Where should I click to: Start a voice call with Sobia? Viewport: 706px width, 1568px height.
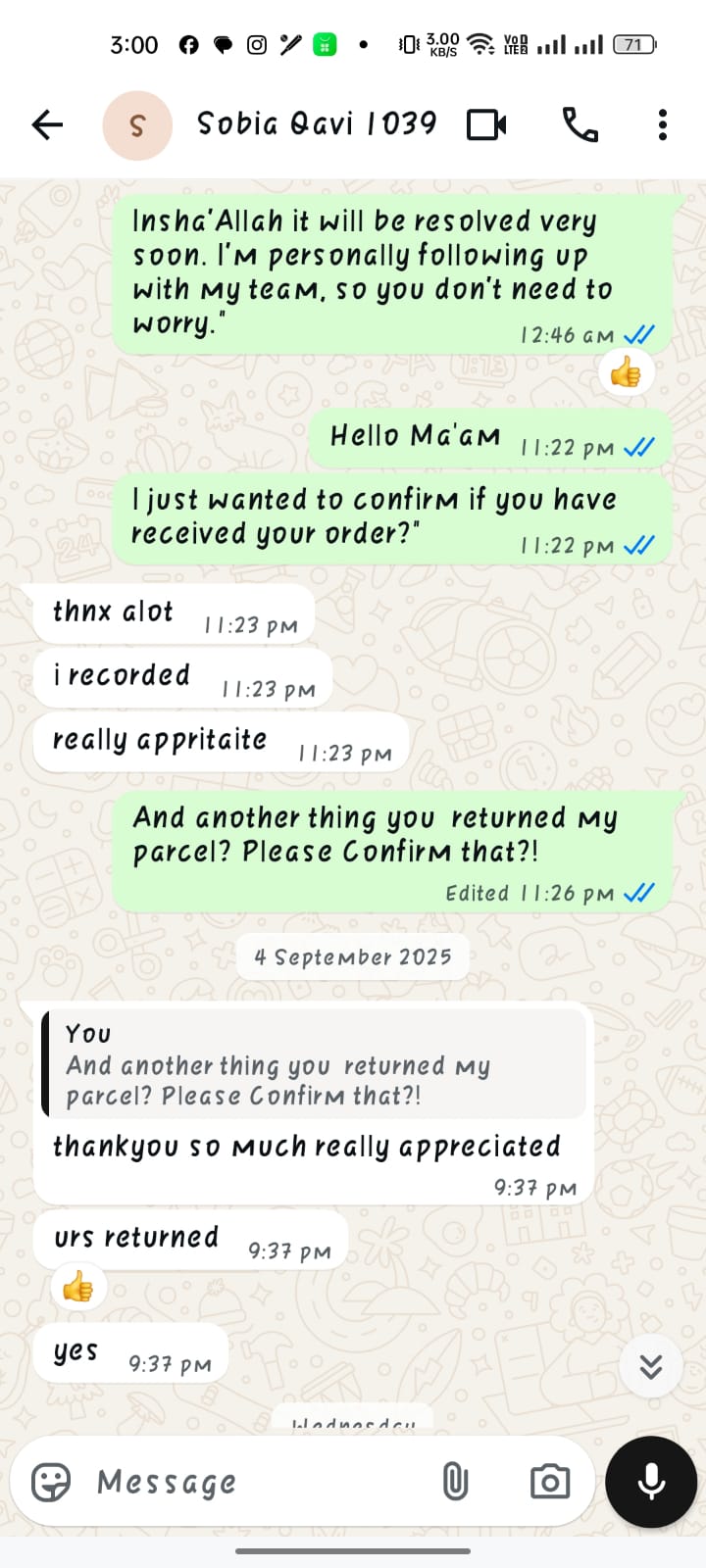(580, 124)
